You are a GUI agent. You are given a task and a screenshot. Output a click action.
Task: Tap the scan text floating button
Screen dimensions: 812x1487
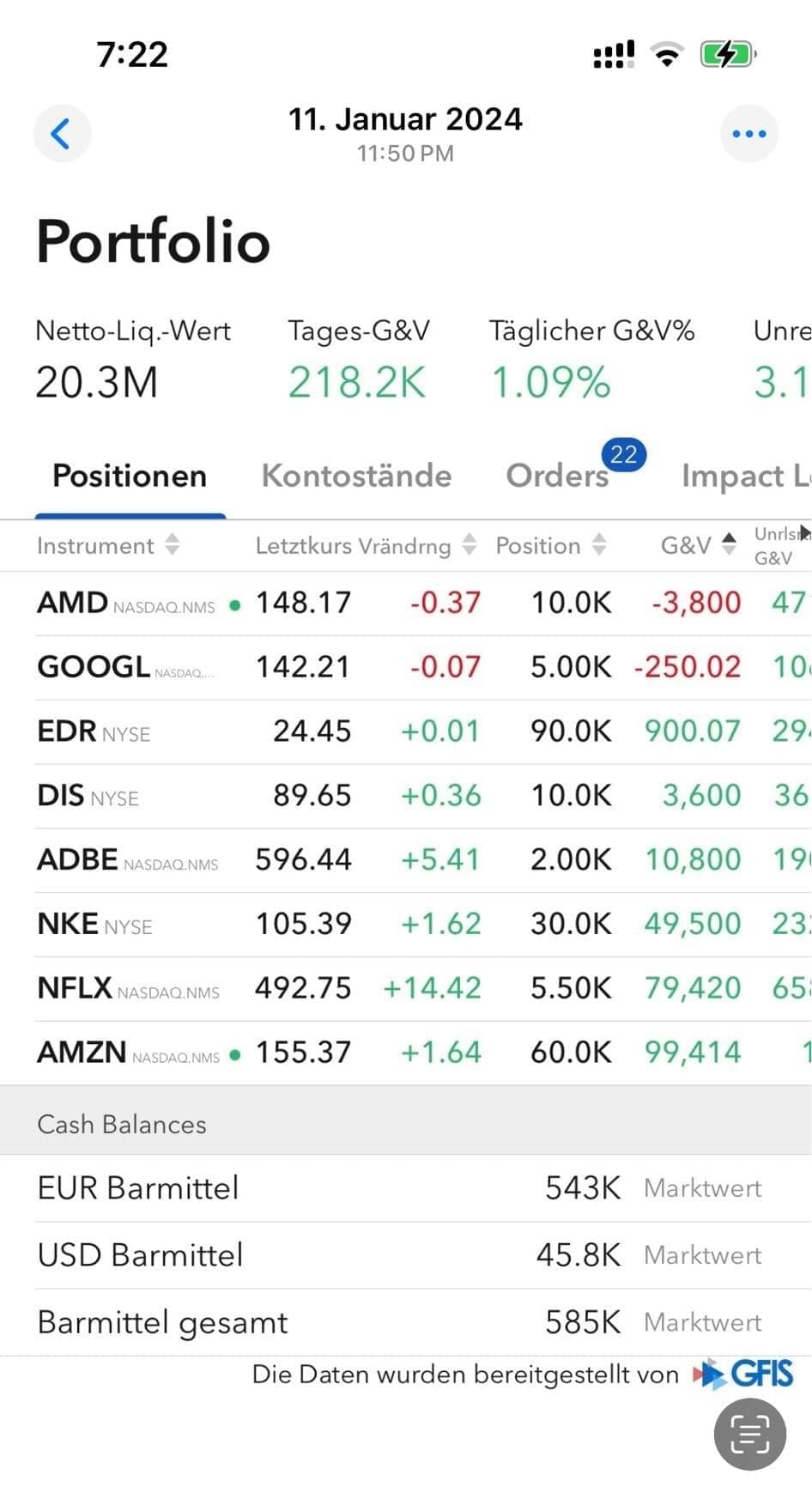[x=750, y=1434]
